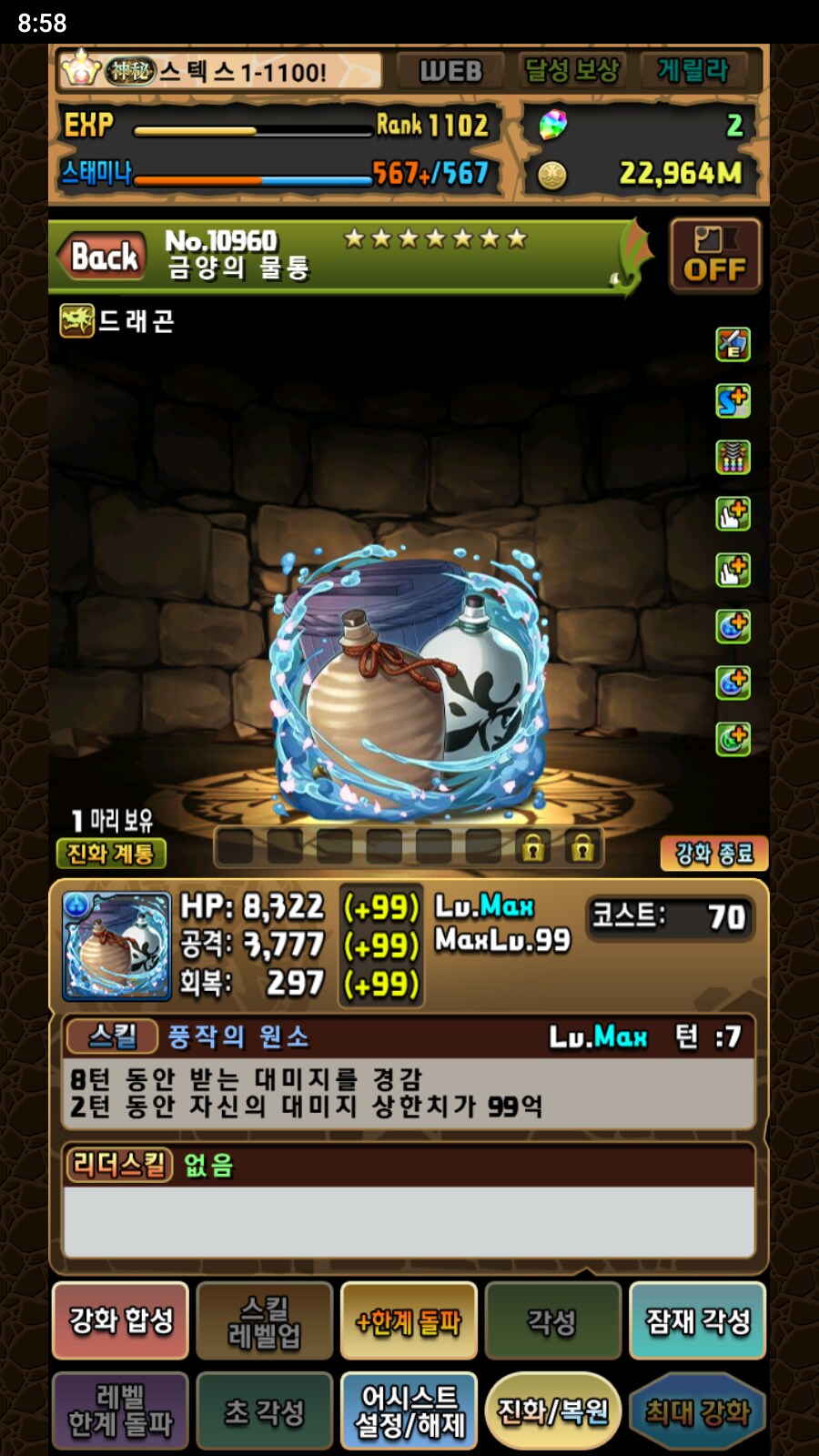The width and height of the screenshot is (819, 1456).
Task: Open 진화/복원 evolve or revert
Action: pyautogui.click(x=552, y=1410)
